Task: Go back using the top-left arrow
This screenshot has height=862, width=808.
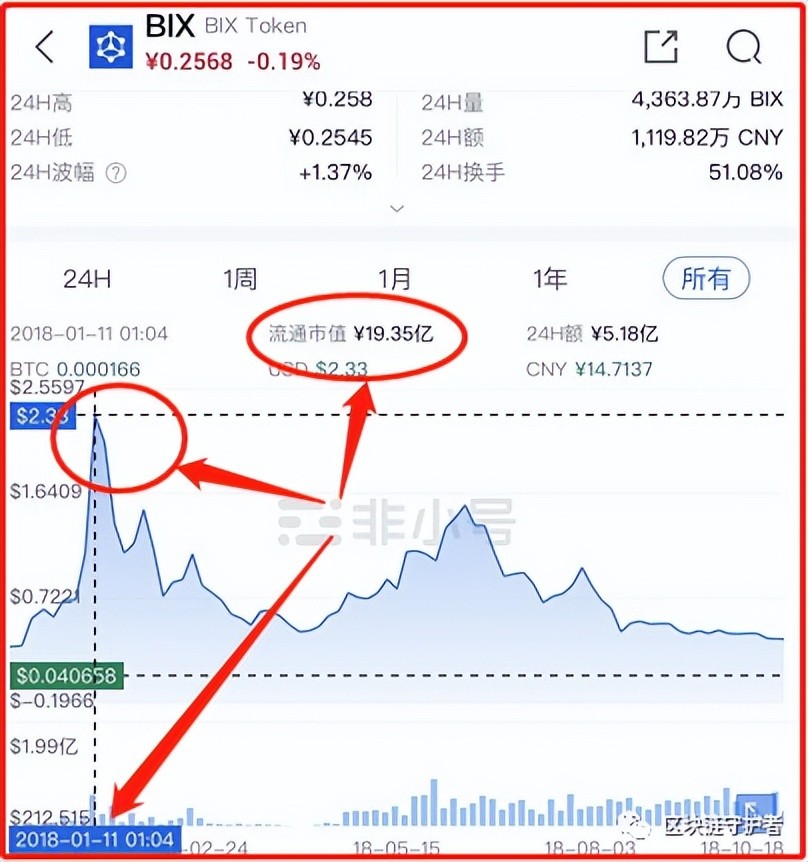Action: tap(45, 47)
